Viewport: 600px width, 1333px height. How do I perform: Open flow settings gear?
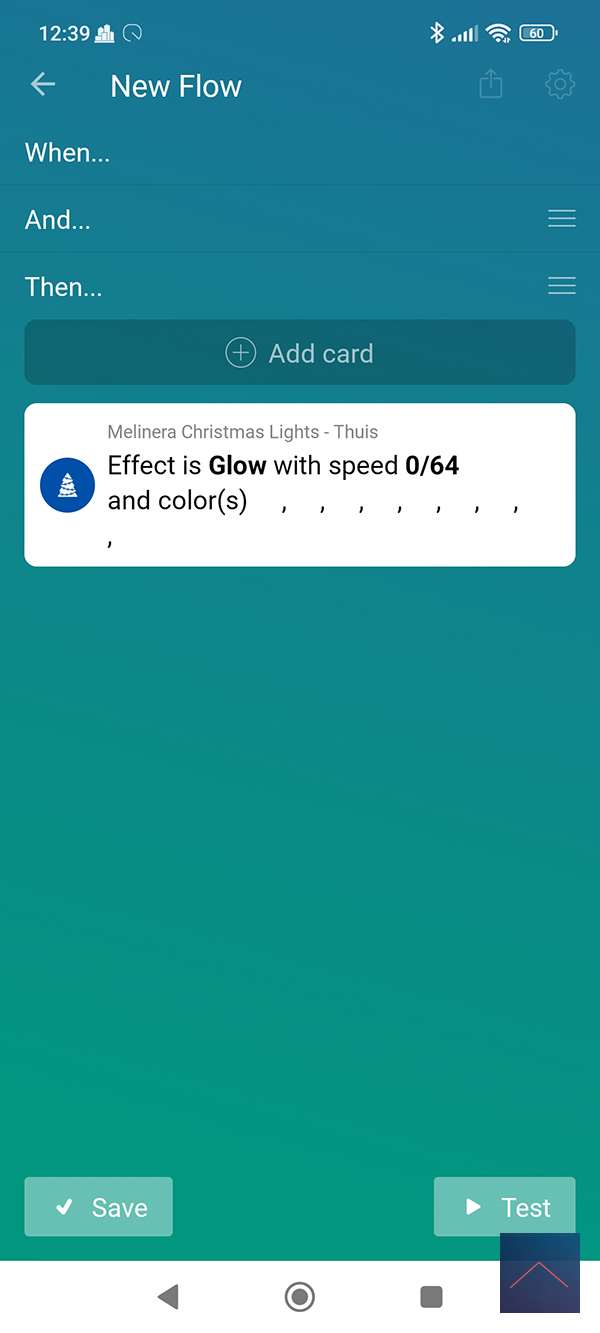[560, 85]
